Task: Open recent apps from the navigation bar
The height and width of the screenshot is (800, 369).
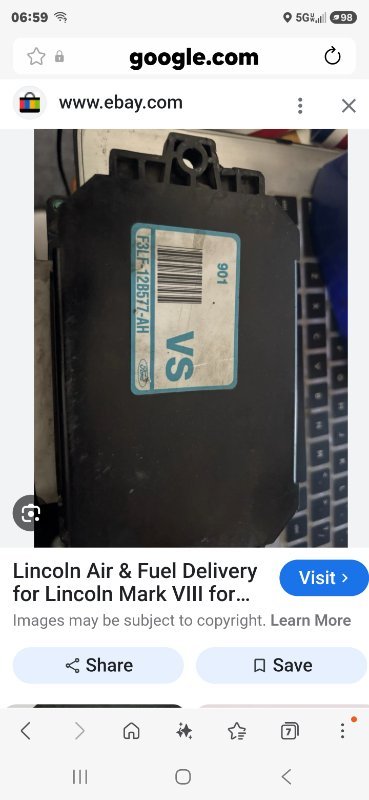Action: pyautogui.click(x=80, y=777)
